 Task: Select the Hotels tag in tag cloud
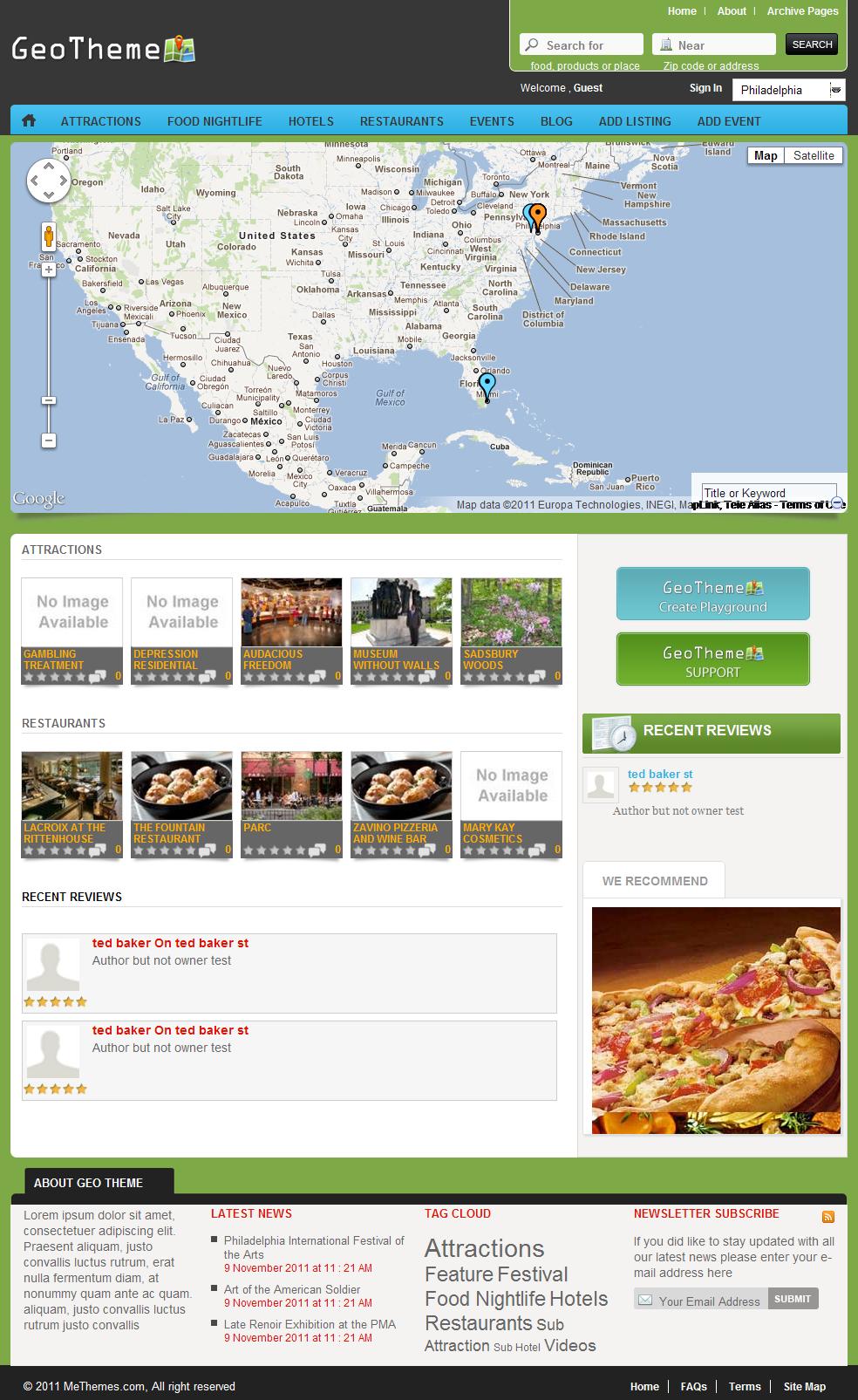(579, 1299)
